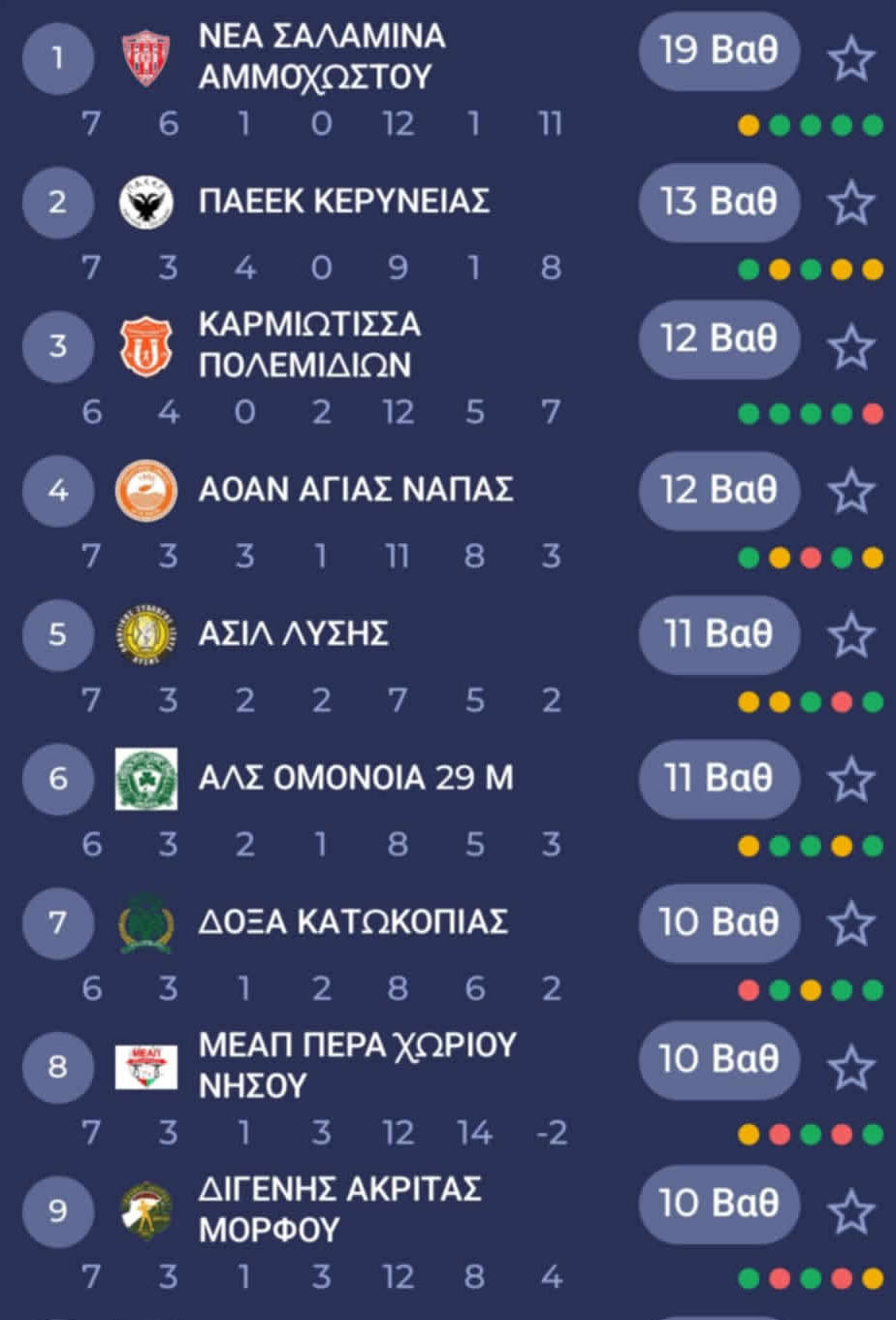Open ΑΣΙΛ ΛΥΣΗΣ in the standings

tap(293, 634)
